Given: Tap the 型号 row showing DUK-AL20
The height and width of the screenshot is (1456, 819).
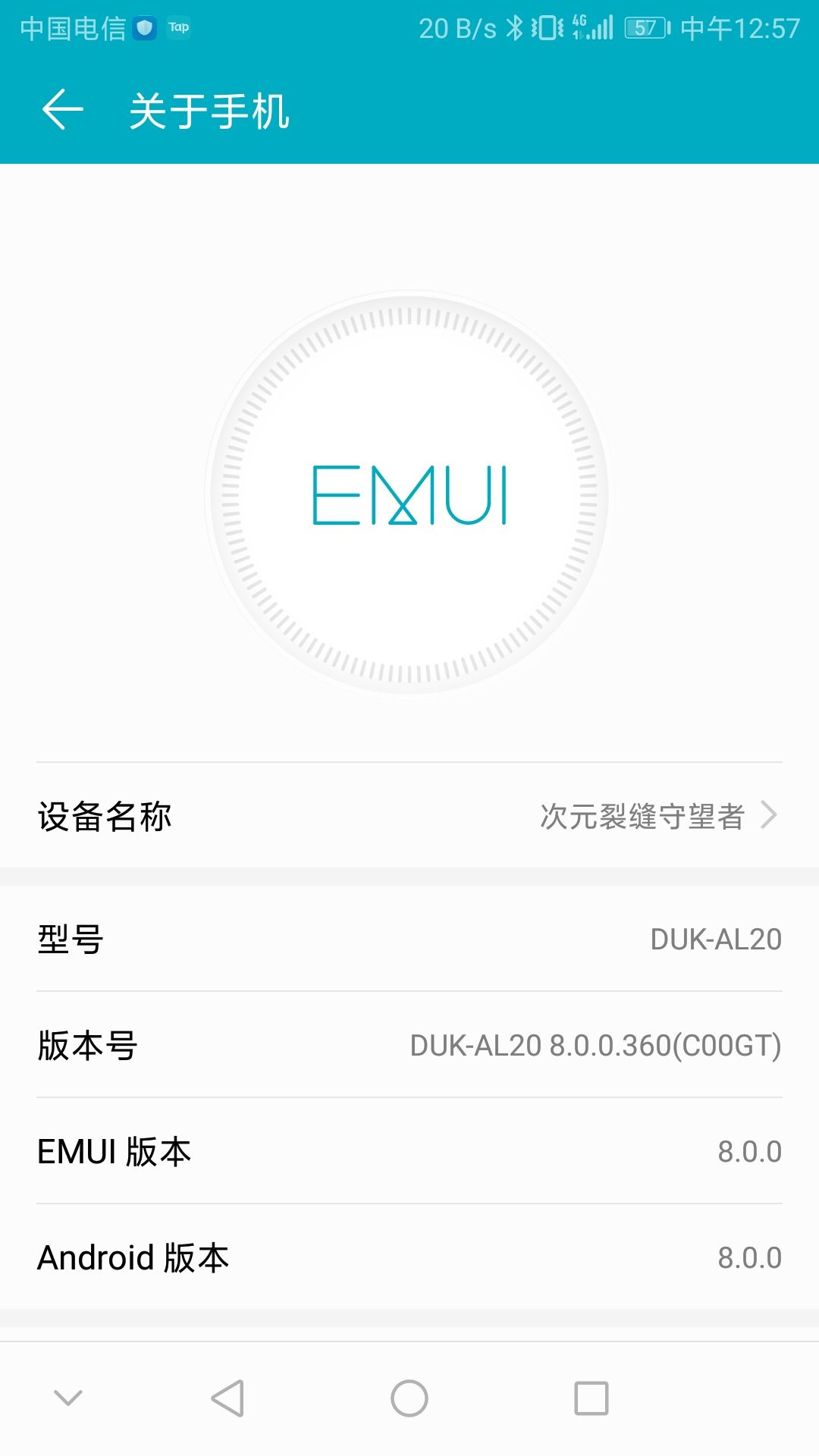Looking at the screenshot, I should click(409, 938).
